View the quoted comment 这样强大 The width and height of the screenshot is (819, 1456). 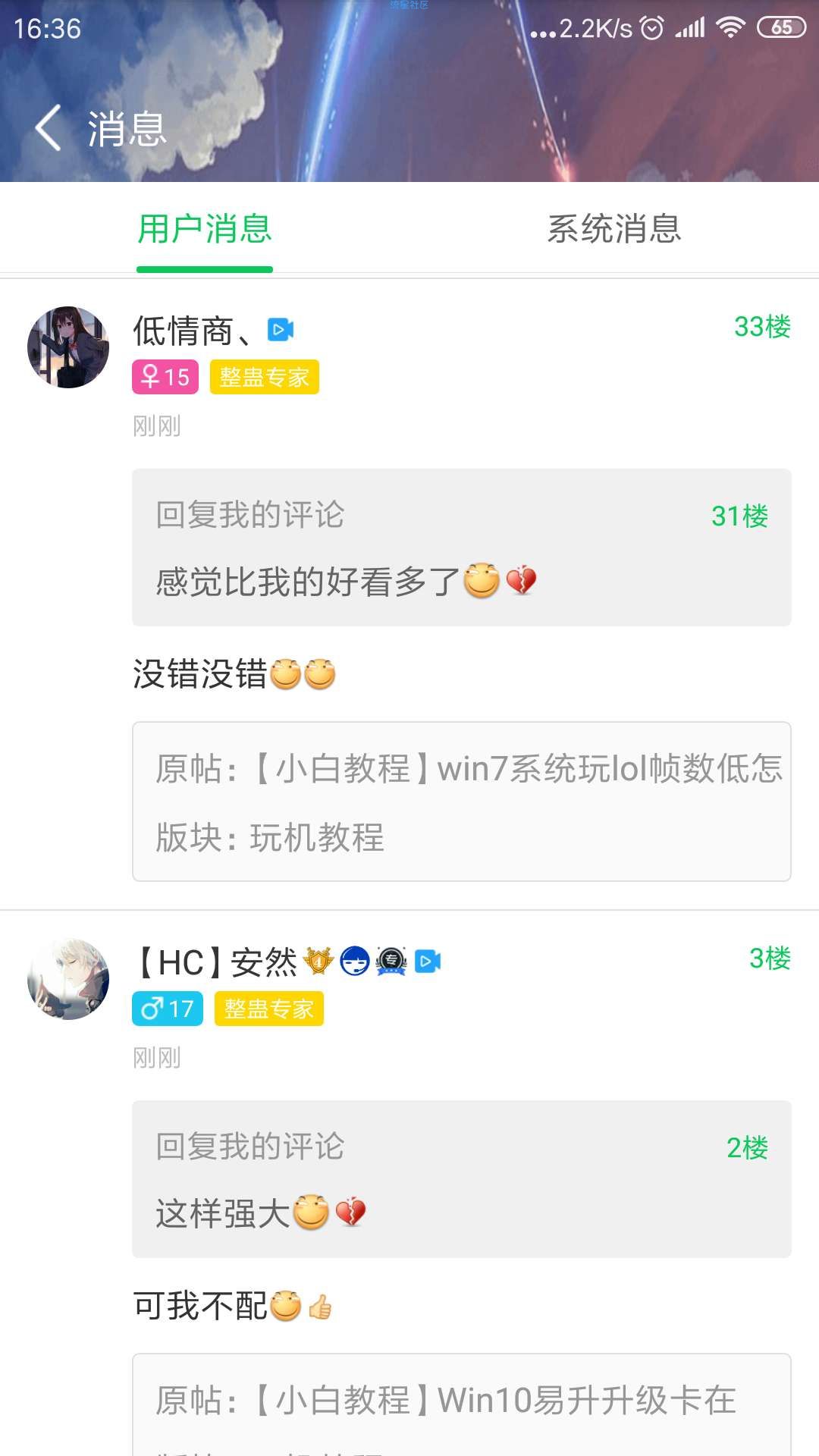click(461, 1179)
